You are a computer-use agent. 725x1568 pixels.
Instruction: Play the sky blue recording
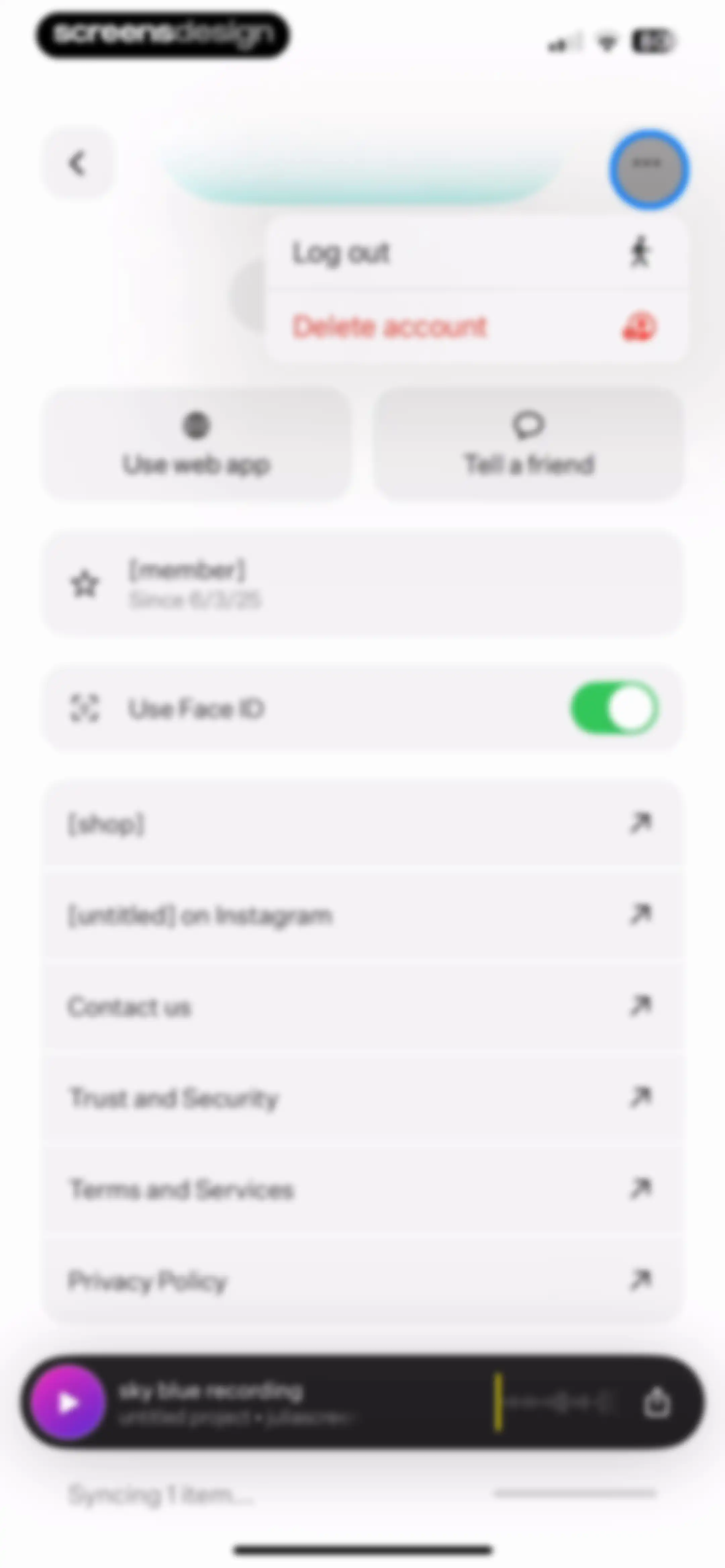coord(67,1402)
